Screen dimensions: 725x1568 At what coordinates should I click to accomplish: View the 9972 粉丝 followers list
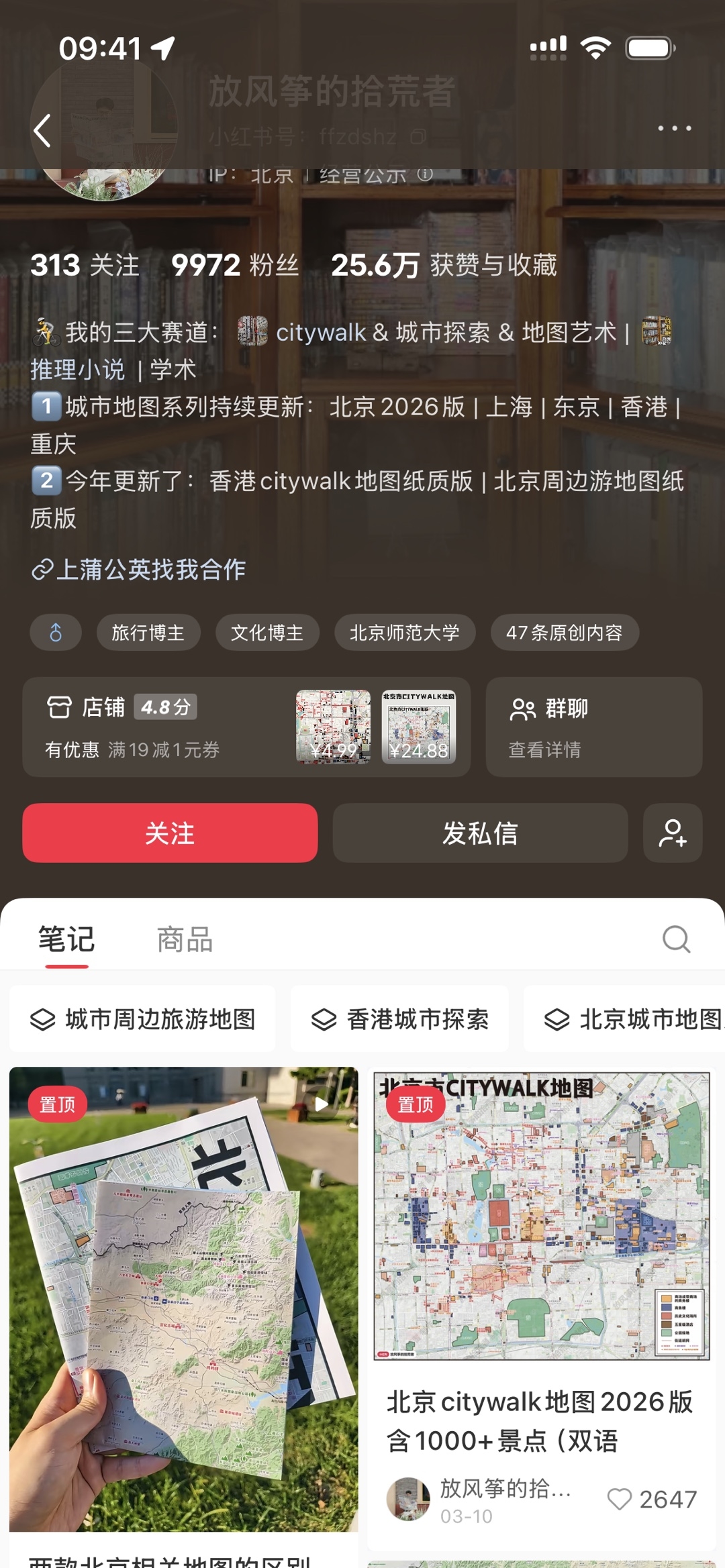click(235, 265)
